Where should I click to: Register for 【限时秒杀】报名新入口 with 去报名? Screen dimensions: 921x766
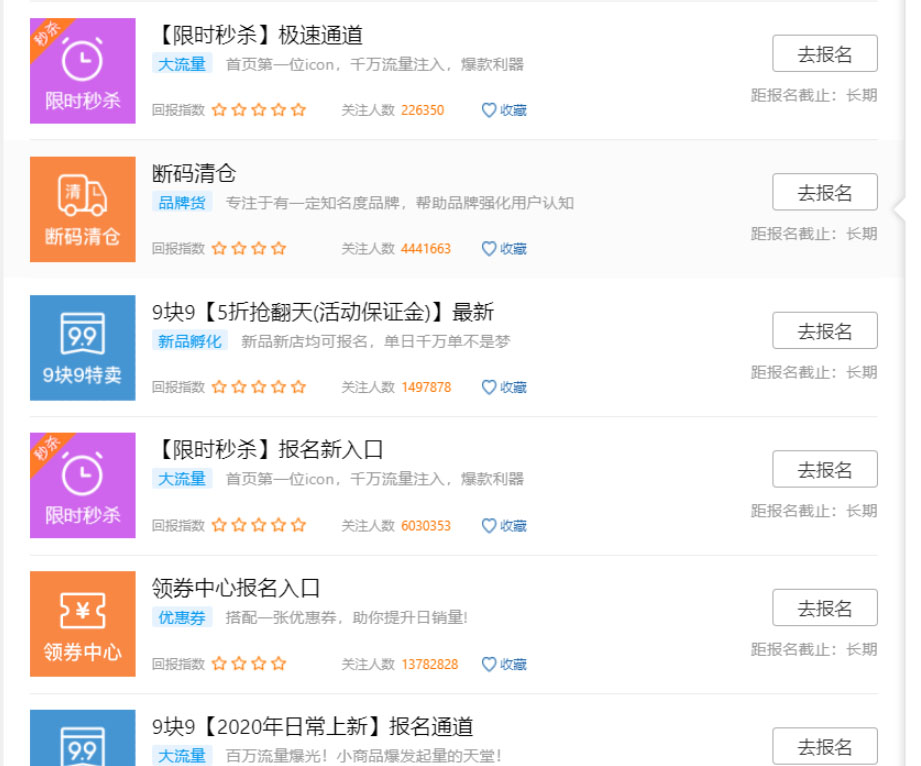click(x=824, y=469)
